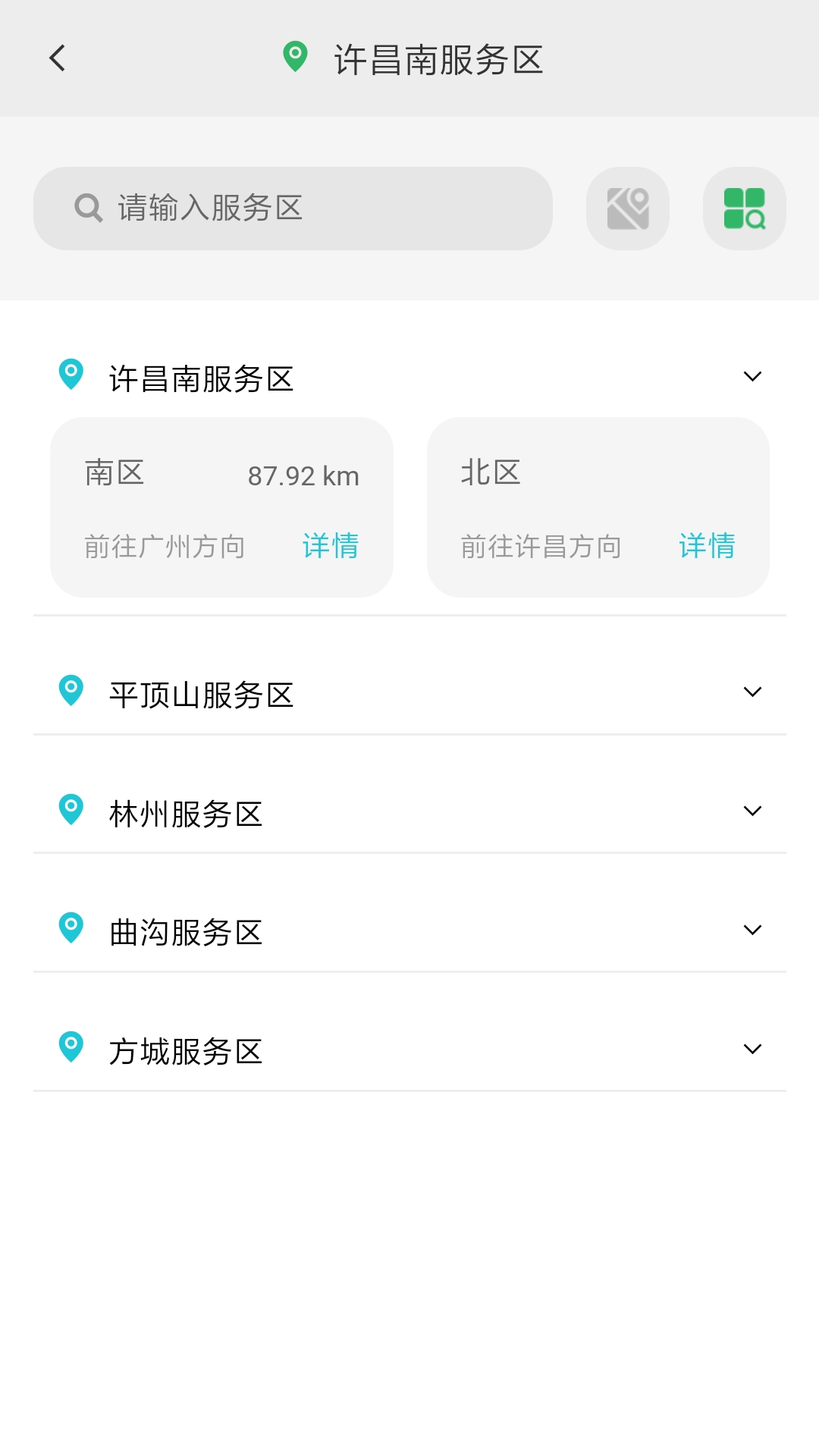Viewport: 819px width, 1456px height.
Task: Expand 林州服务区
Action: (409, 812)
